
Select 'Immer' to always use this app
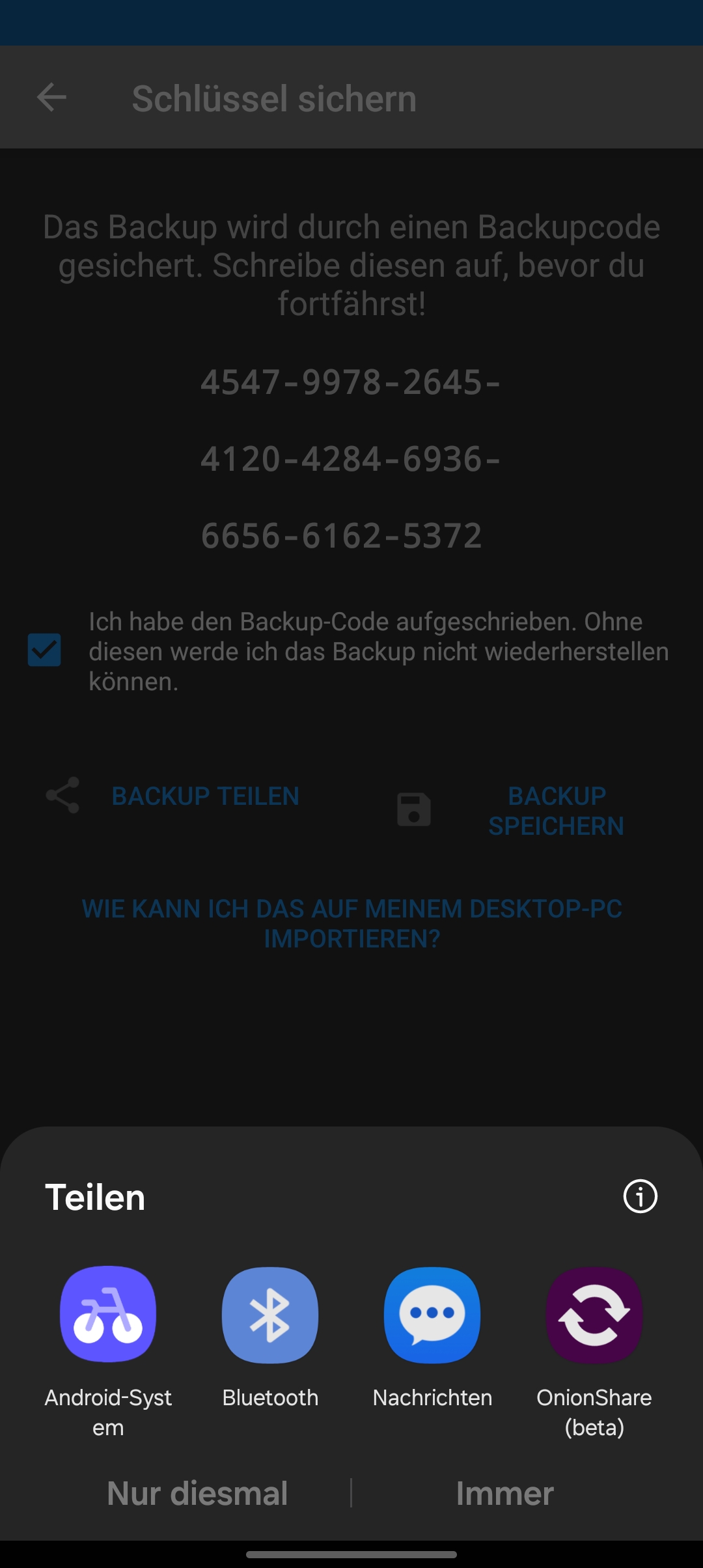pyautogui.click(x=506, y=1494)
